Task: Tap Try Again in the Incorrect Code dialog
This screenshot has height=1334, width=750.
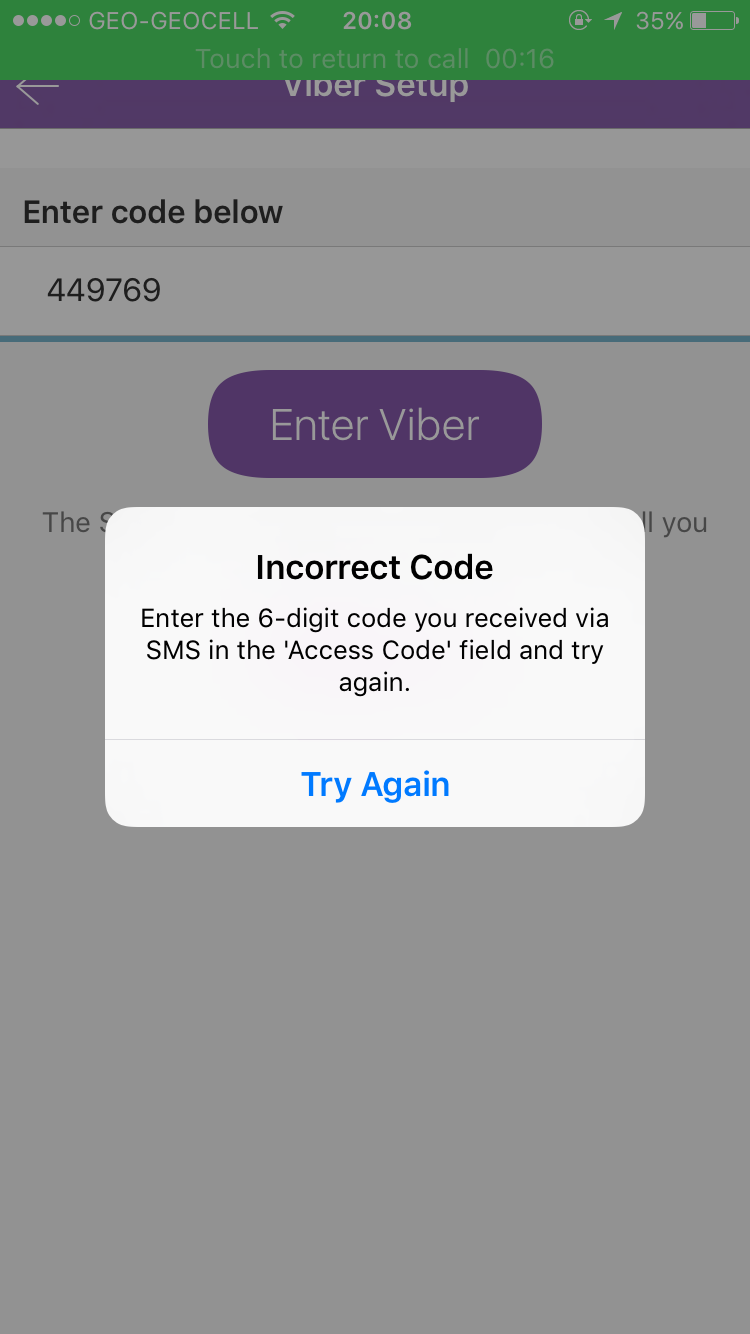Action: coord(375,784)
